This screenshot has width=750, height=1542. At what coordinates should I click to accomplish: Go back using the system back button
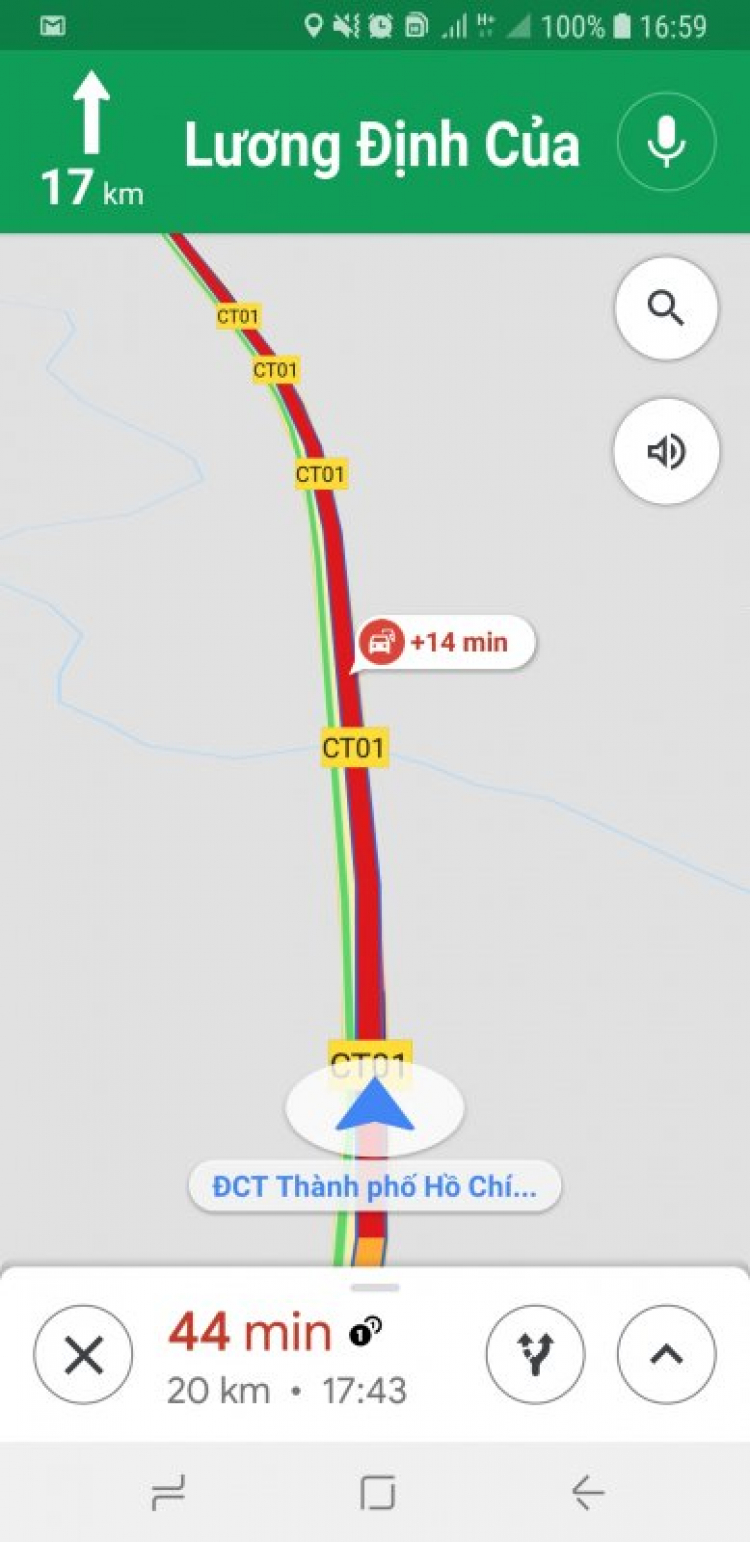pyautogui.click(x=587, y=1494)
